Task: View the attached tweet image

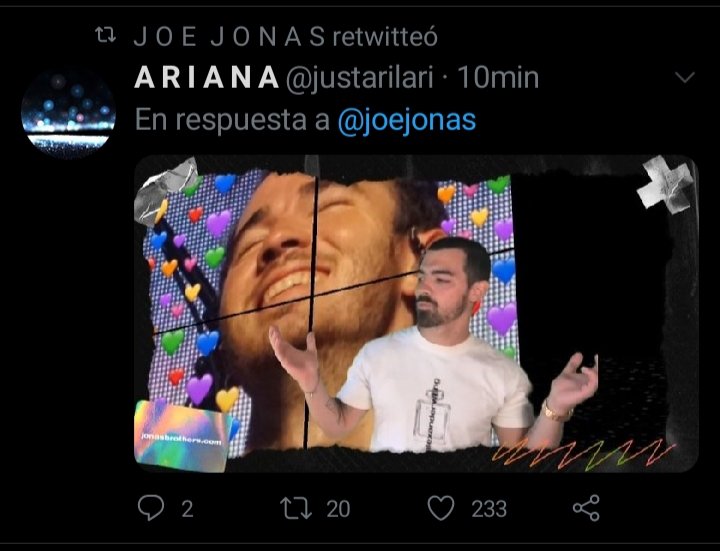Action: click(x=416, y=314)
